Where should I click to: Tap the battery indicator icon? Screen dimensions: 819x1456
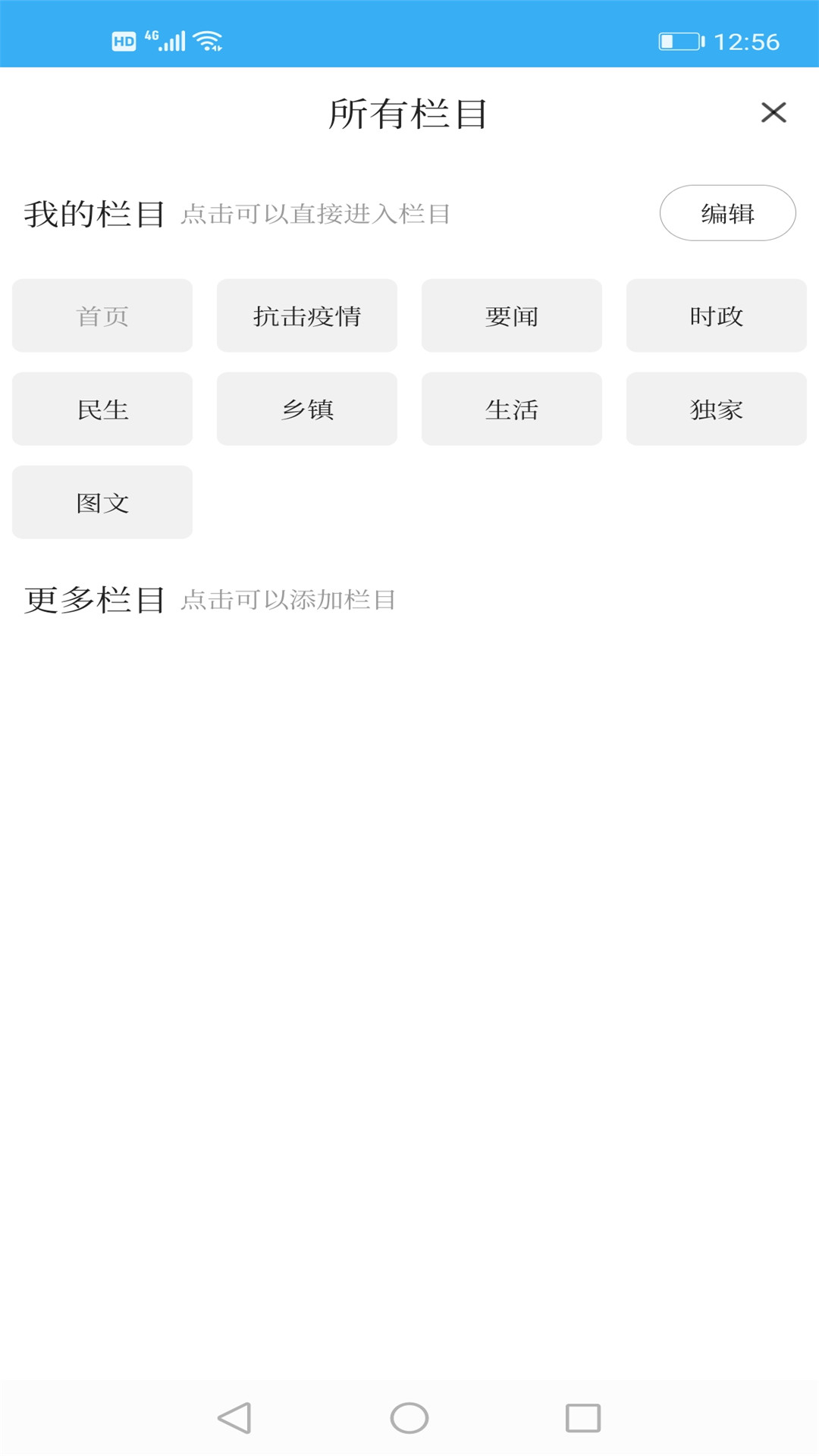[681, 42]
